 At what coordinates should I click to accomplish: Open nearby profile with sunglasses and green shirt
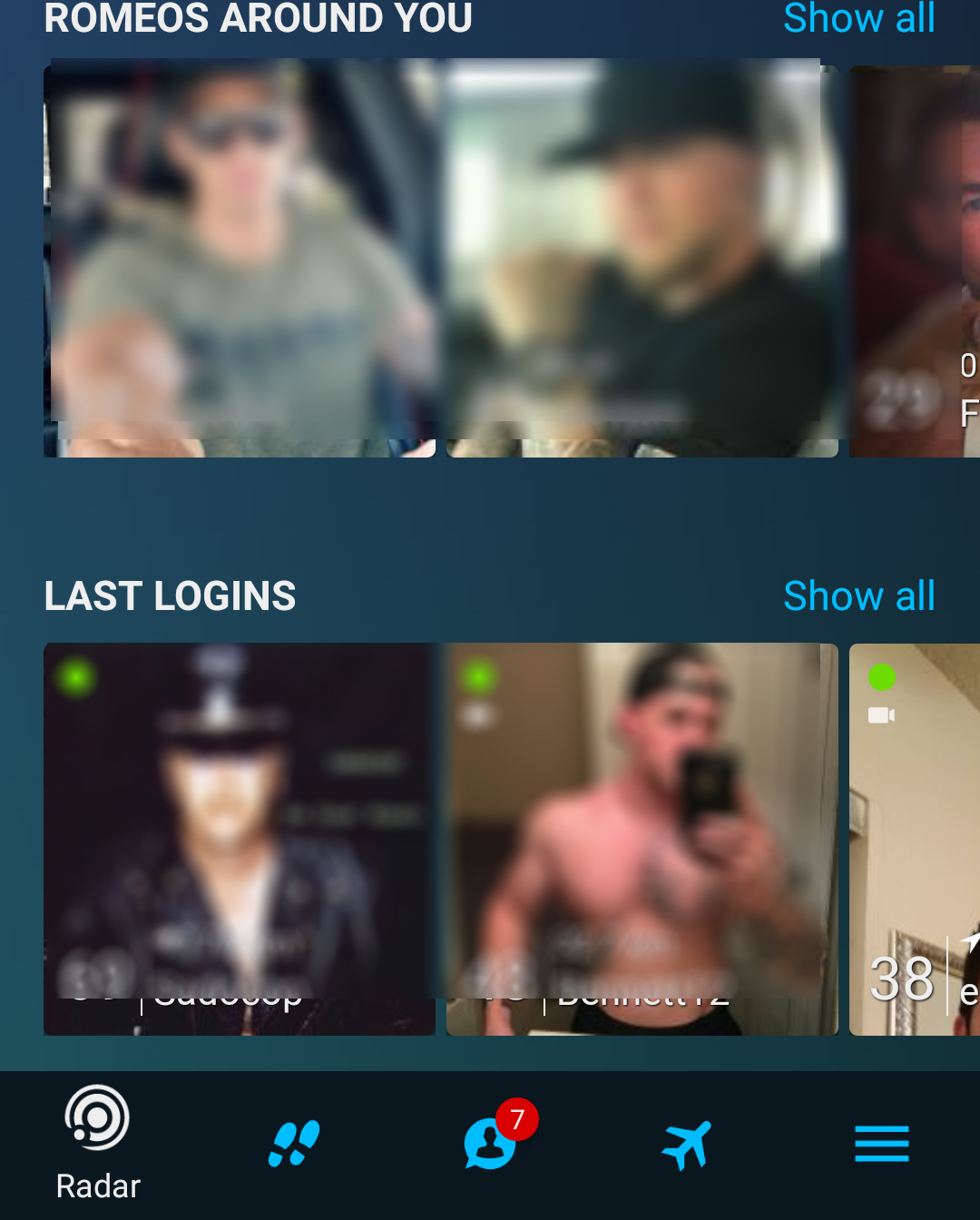[240, 259]
